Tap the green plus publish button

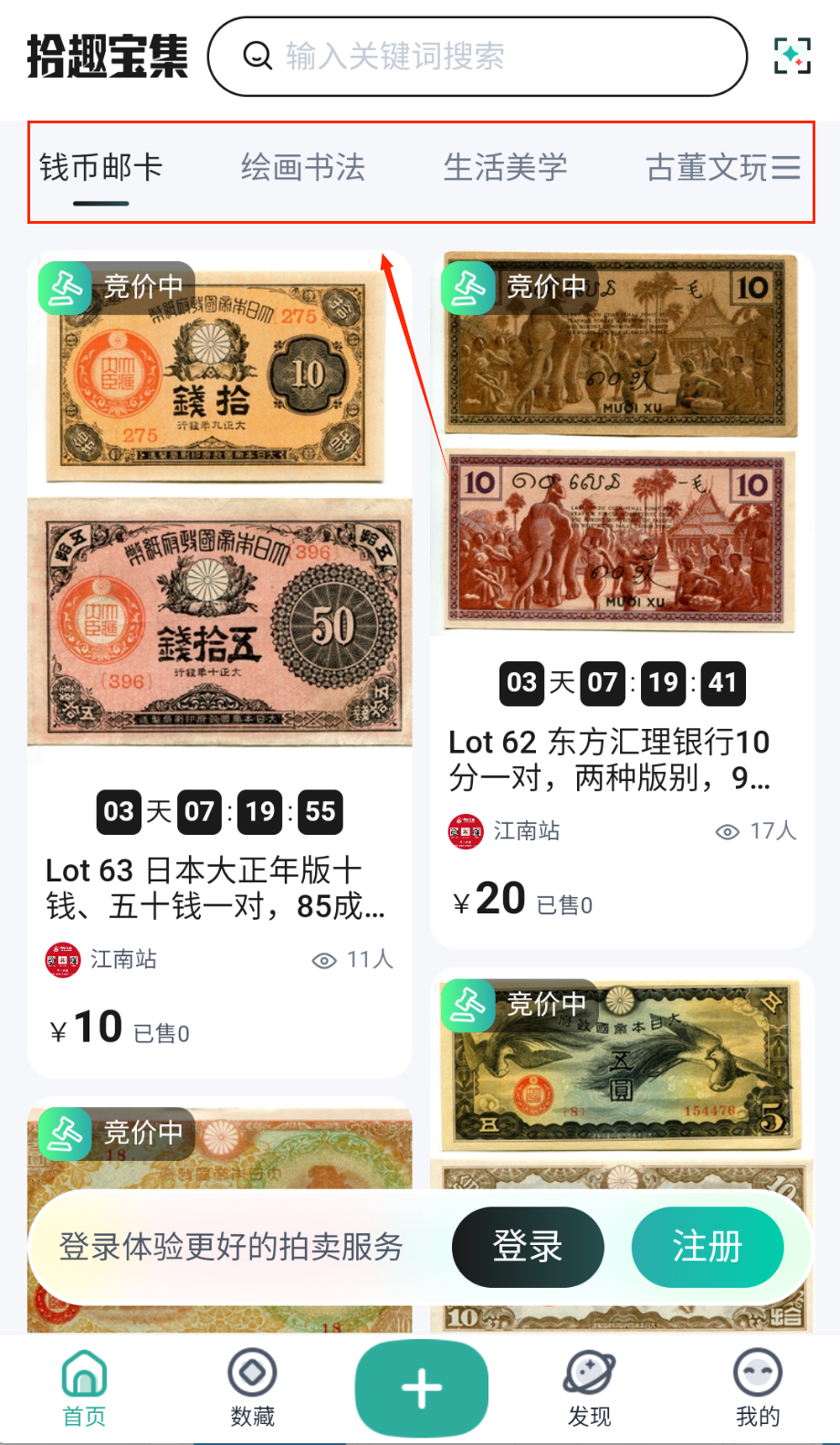point(421,1388)
